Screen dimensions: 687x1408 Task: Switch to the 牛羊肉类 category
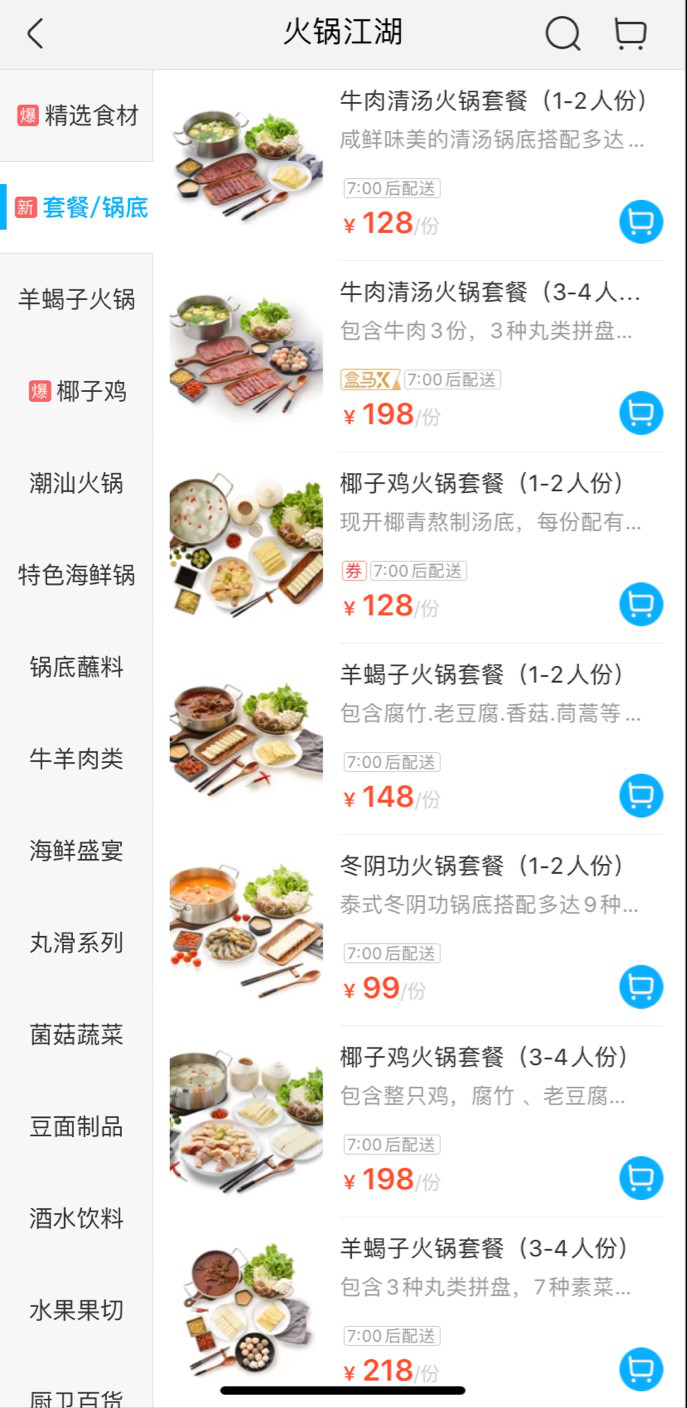coord(76,759)
